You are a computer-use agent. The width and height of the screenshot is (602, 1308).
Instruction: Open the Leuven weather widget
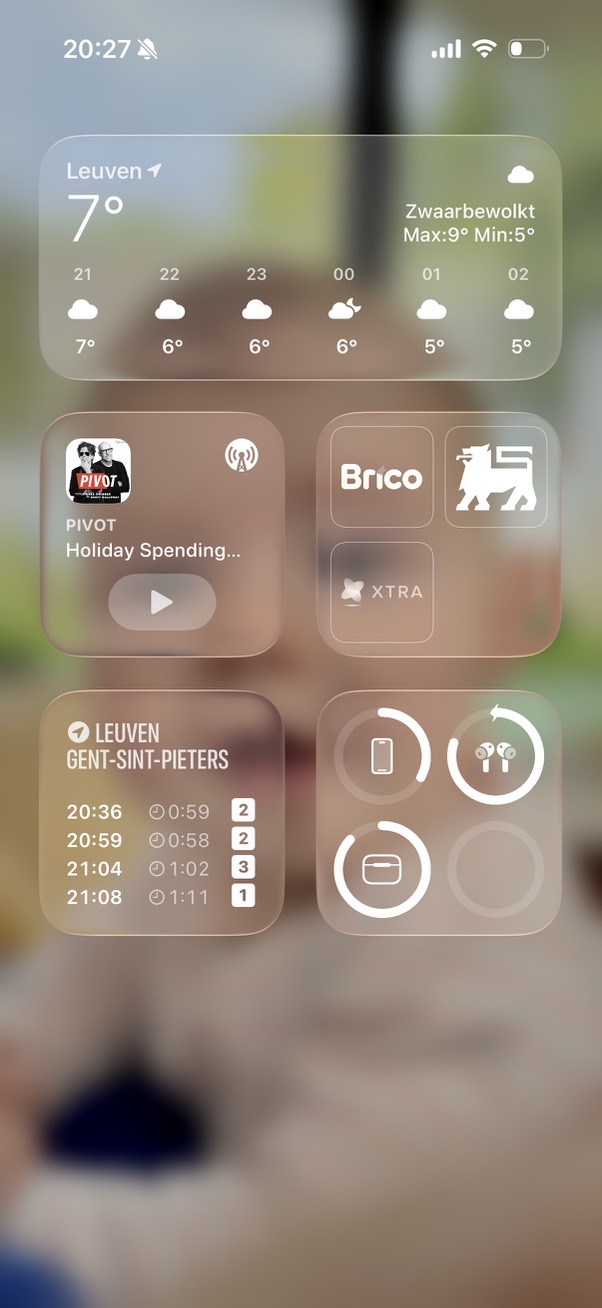[x=300, y=257]
